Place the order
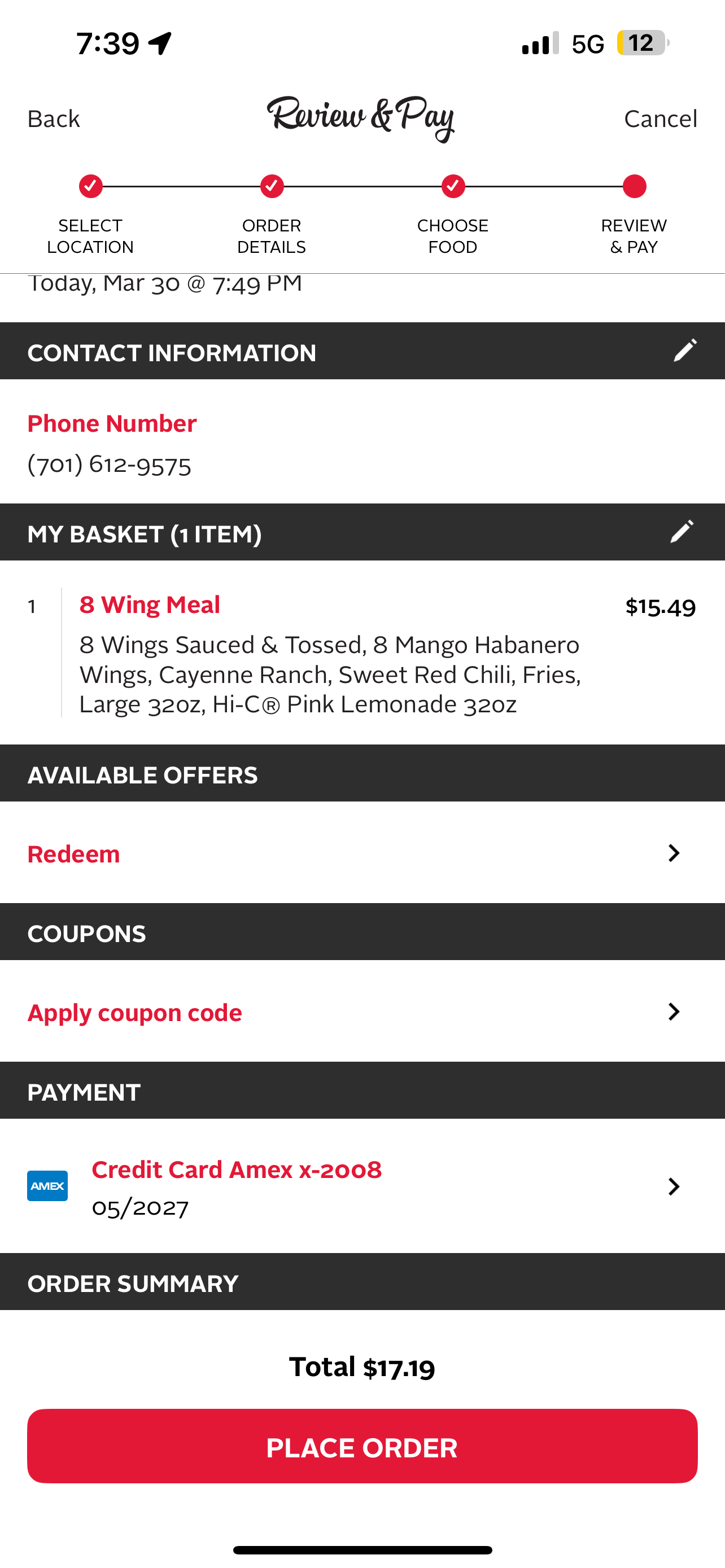Image resolution: width=725 pixels, height=1568 pixels. [362, 1446]
